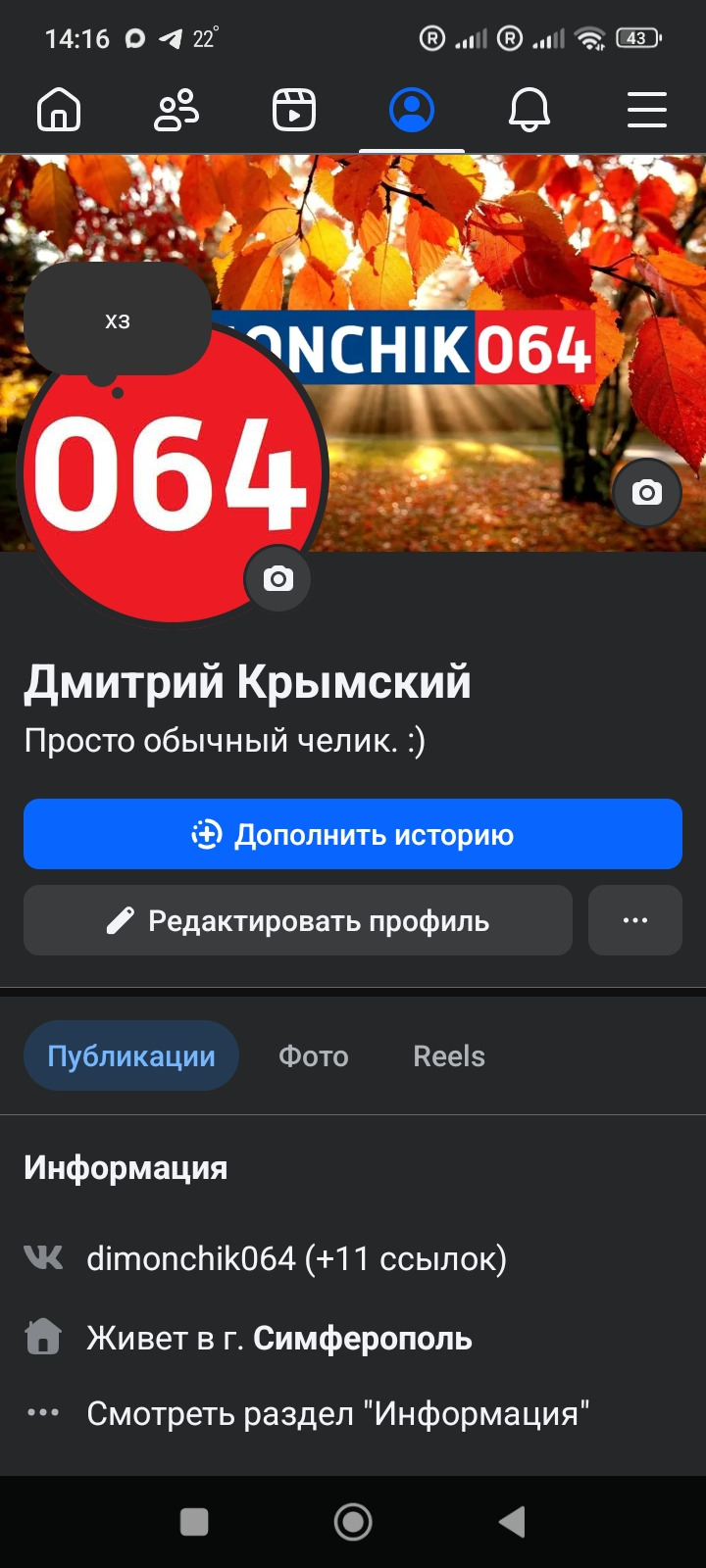
Task: Open the hamburger menu
Action: coord(647,109)
